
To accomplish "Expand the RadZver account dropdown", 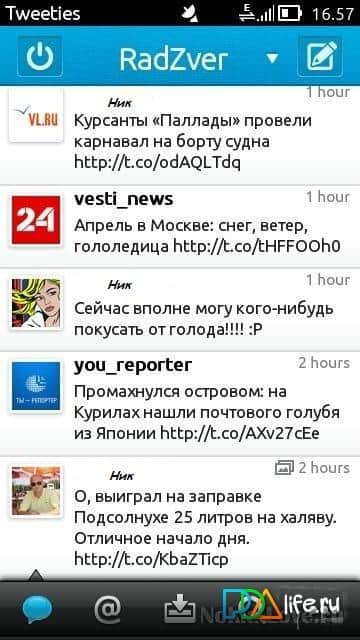I will tap(272, 58).
